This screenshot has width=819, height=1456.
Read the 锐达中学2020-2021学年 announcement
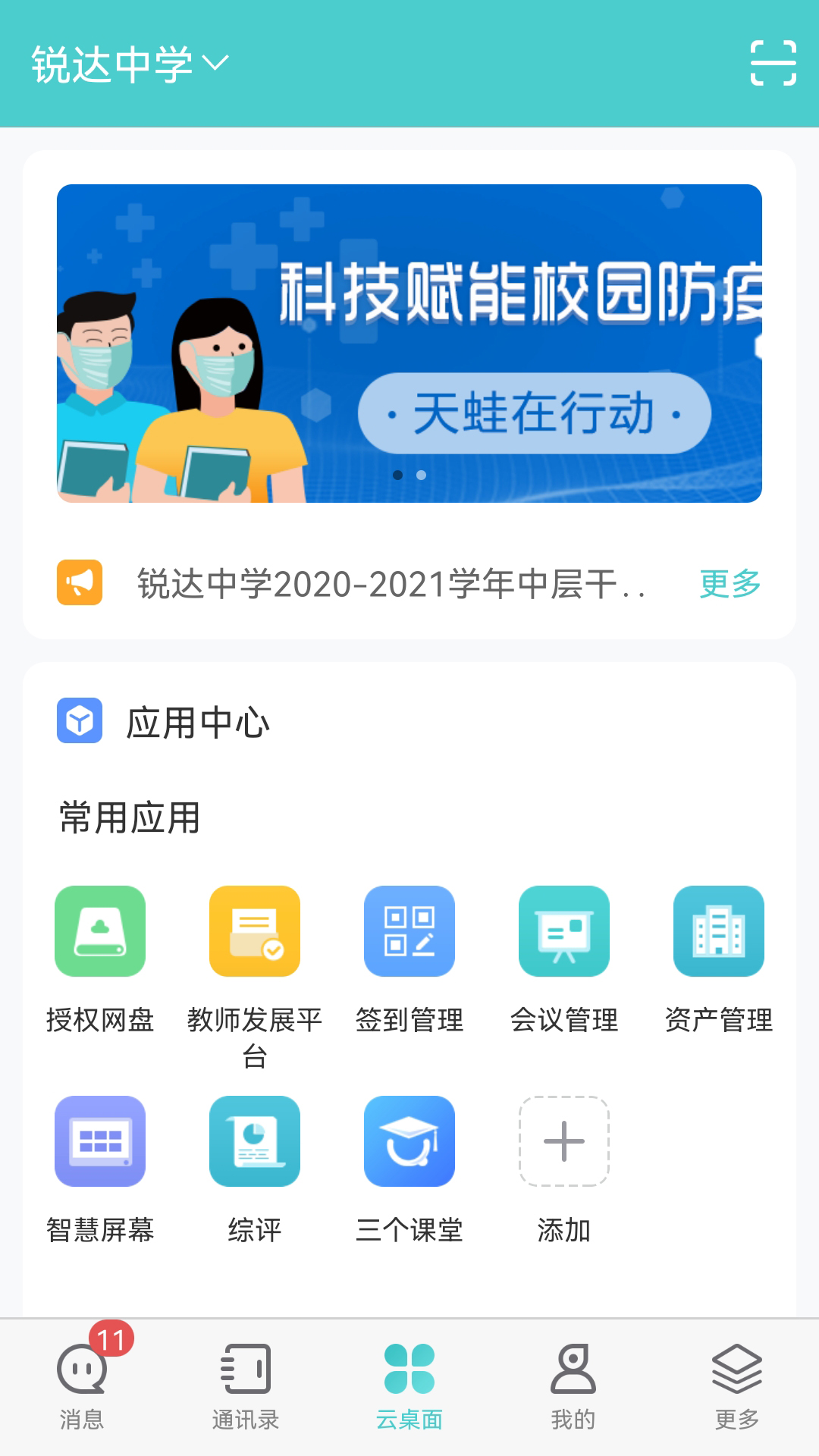tap(391, 584)
